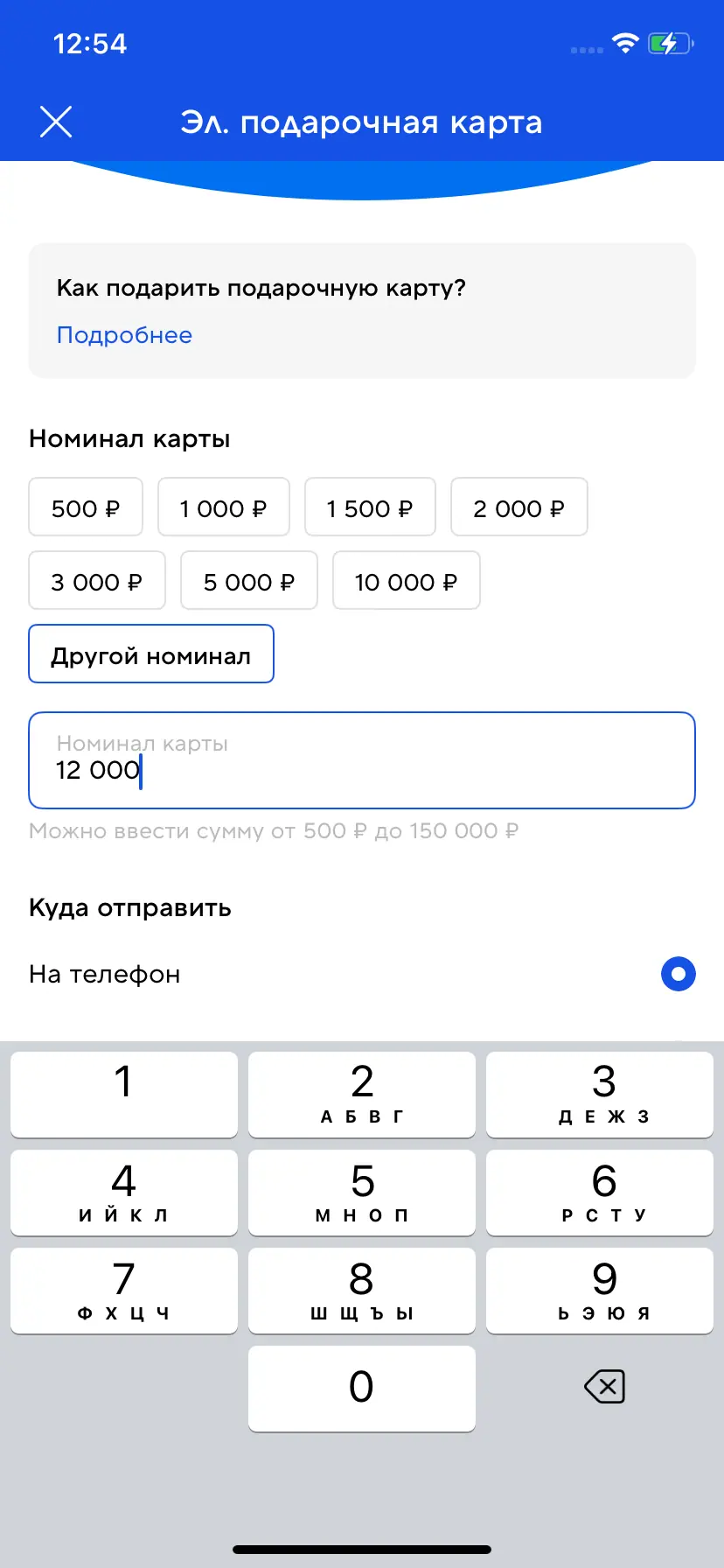Select the 2 000 ₽ amount

[519, 507]
